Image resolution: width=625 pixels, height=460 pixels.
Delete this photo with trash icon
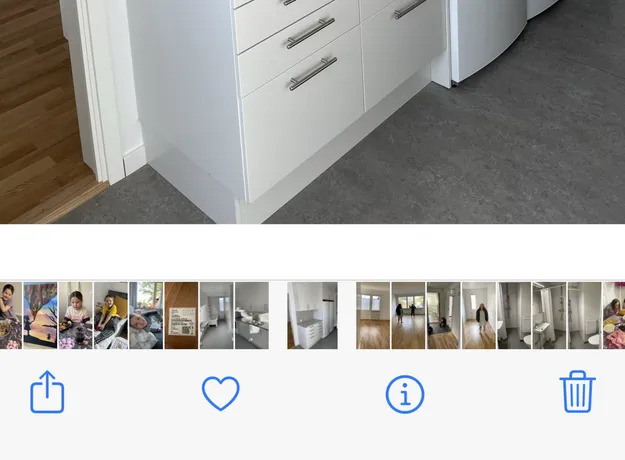[577, 392]
